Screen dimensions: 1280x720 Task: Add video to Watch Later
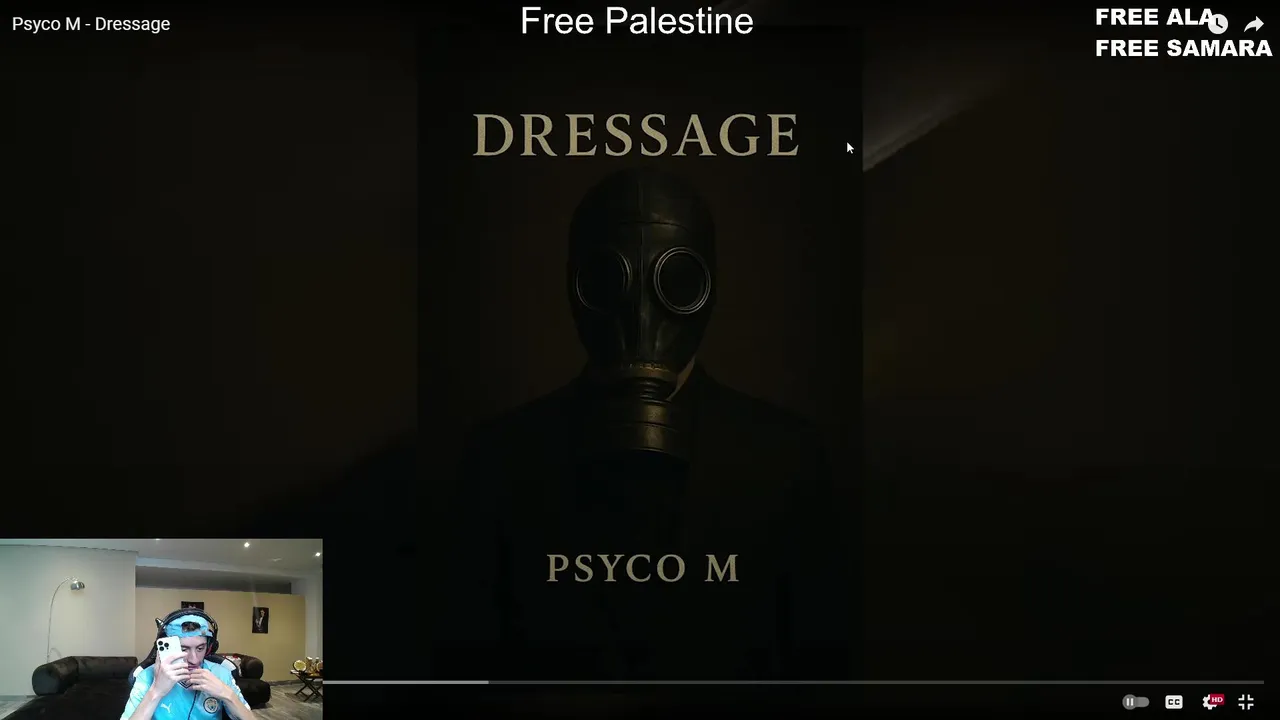[1217, 24]
